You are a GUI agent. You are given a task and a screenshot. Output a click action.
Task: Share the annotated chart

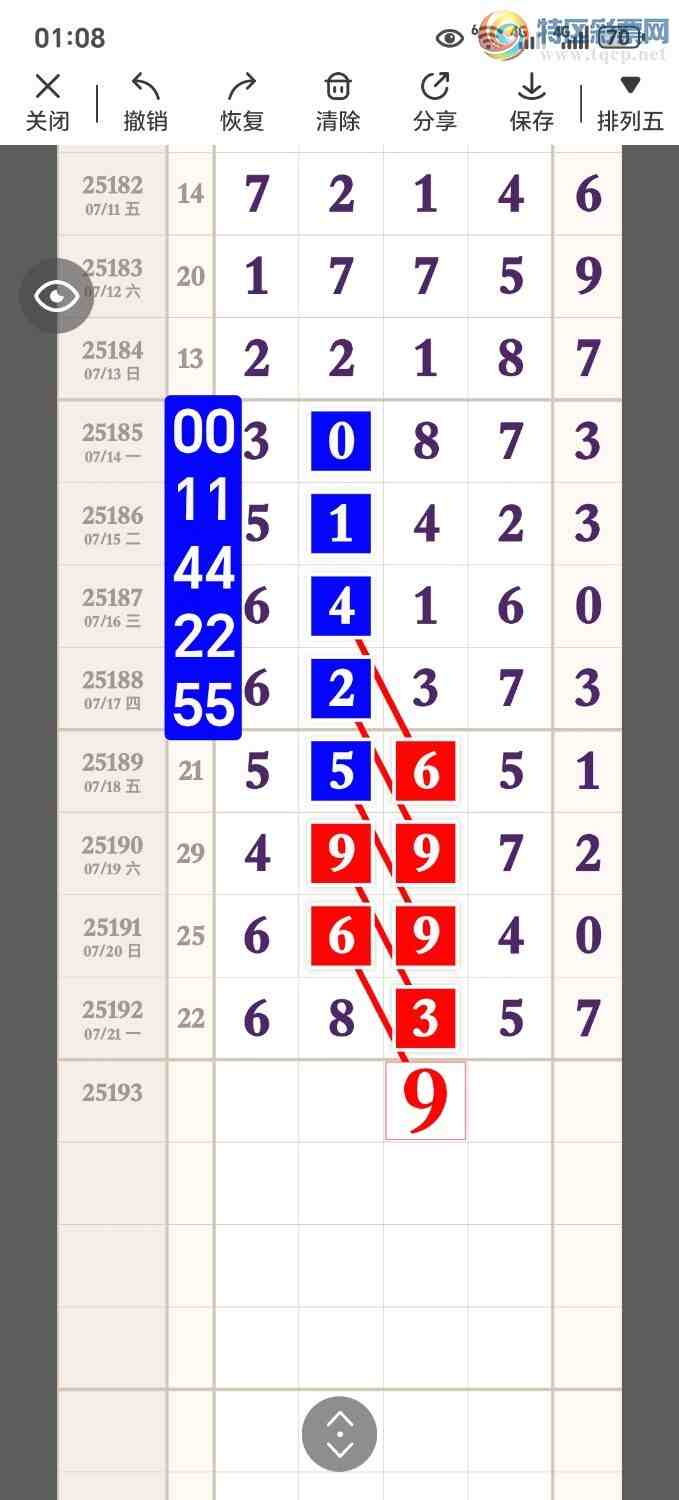[435, 102]
